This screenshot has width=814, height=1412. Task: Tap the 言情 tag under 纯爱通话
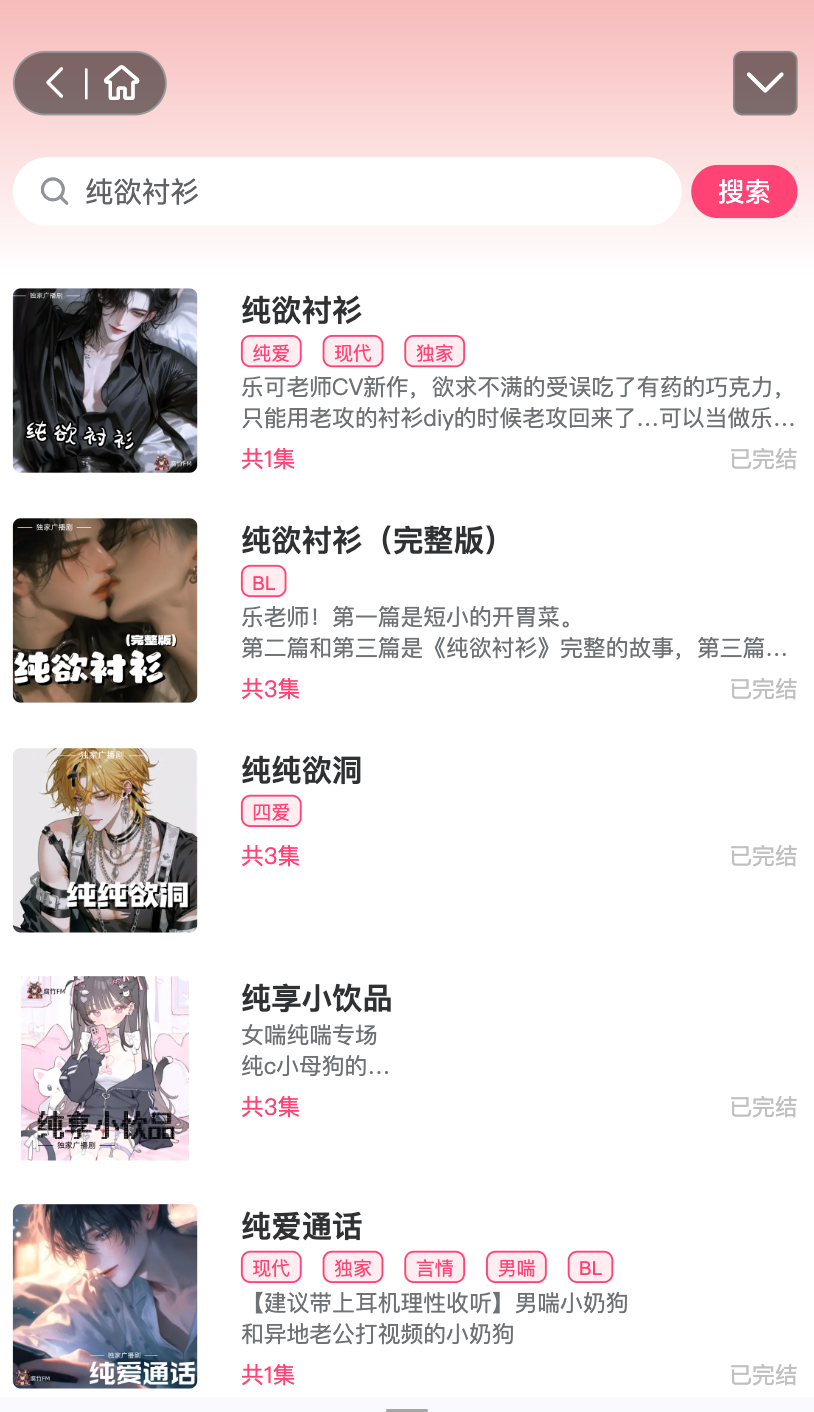pyautogui.click(x=434, y=1267)
